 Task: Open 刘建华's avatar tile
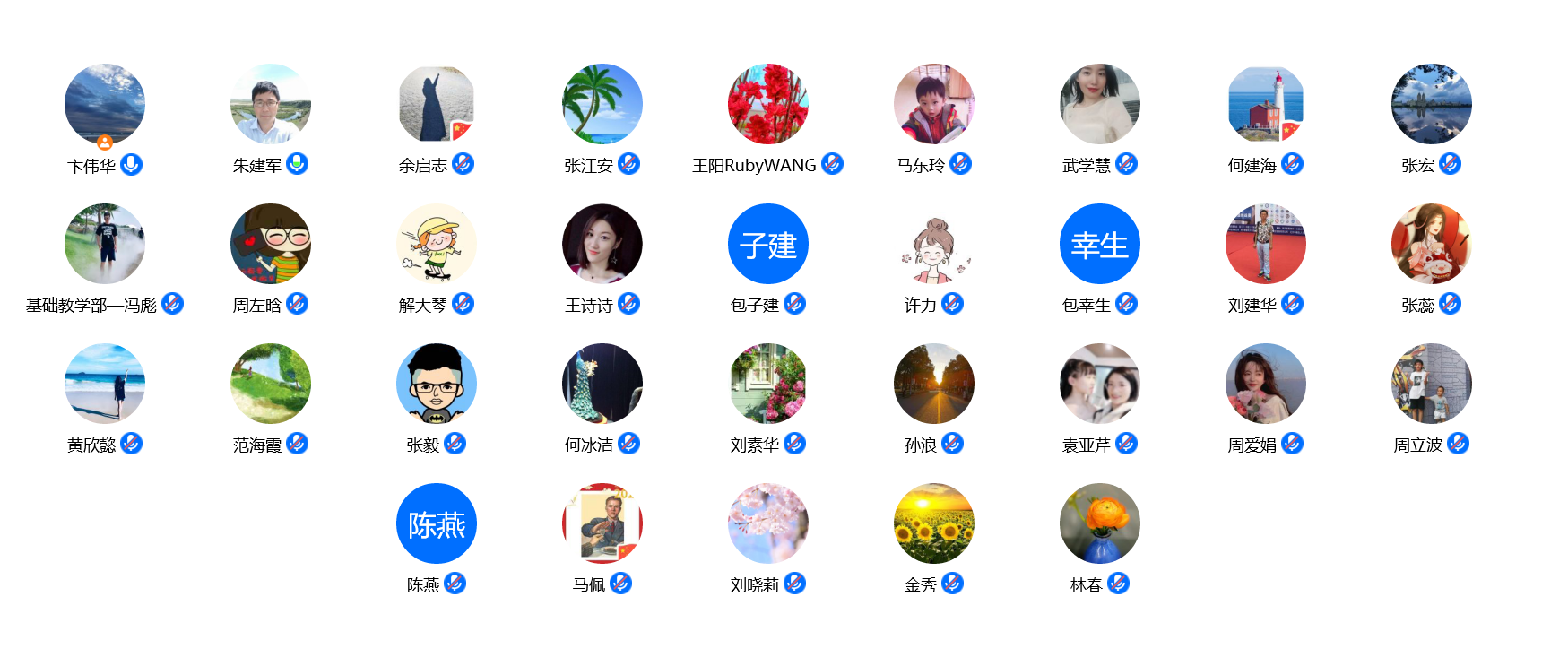click(x=1266, y=244)
